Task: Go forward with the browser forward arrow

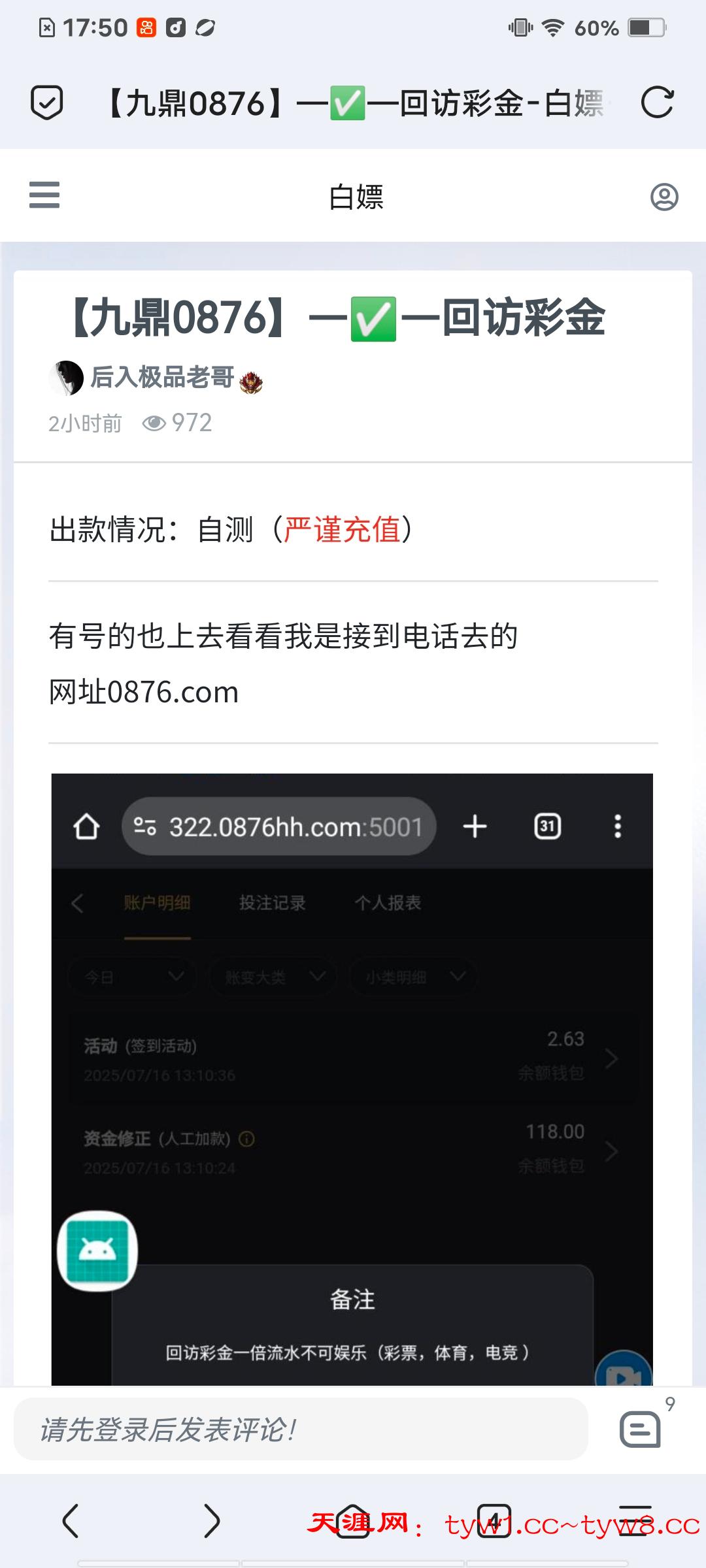Action: tap(212, 1521)
